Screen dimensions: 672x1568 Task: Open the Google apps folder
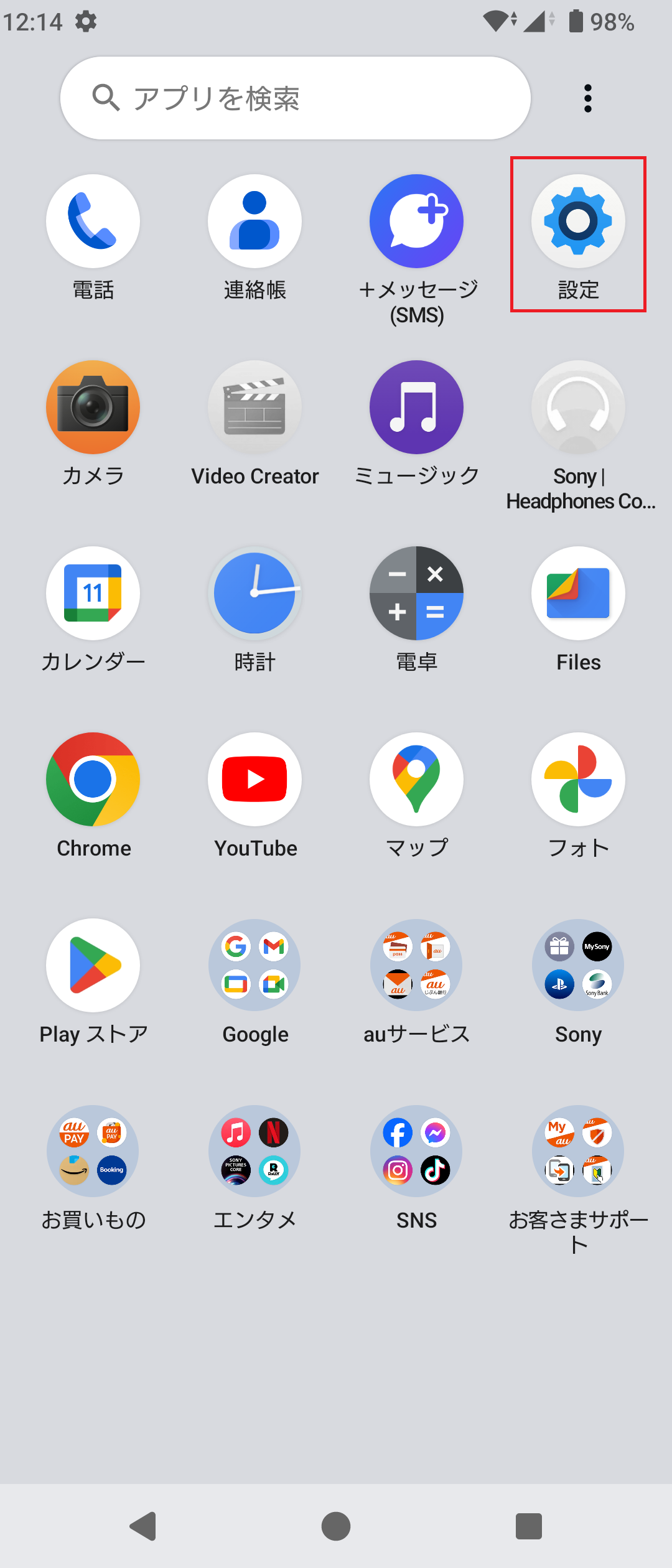tap(254, 966)
